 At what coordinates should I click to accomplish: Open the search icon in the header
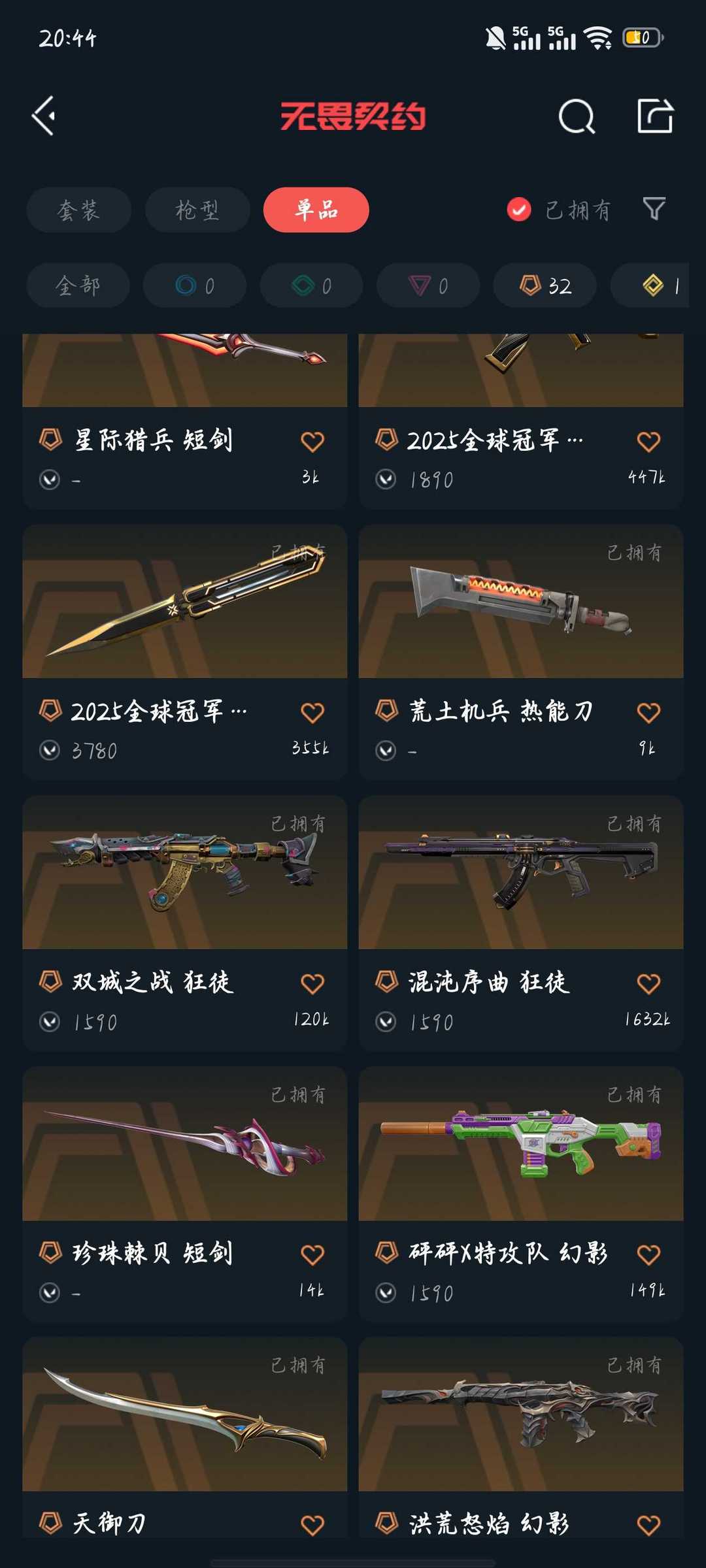click(x=577, y=116)
